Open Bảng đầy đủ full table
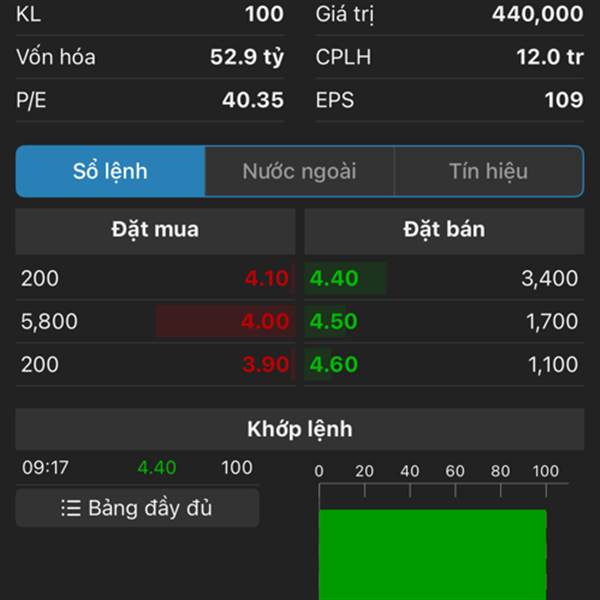 137,508
